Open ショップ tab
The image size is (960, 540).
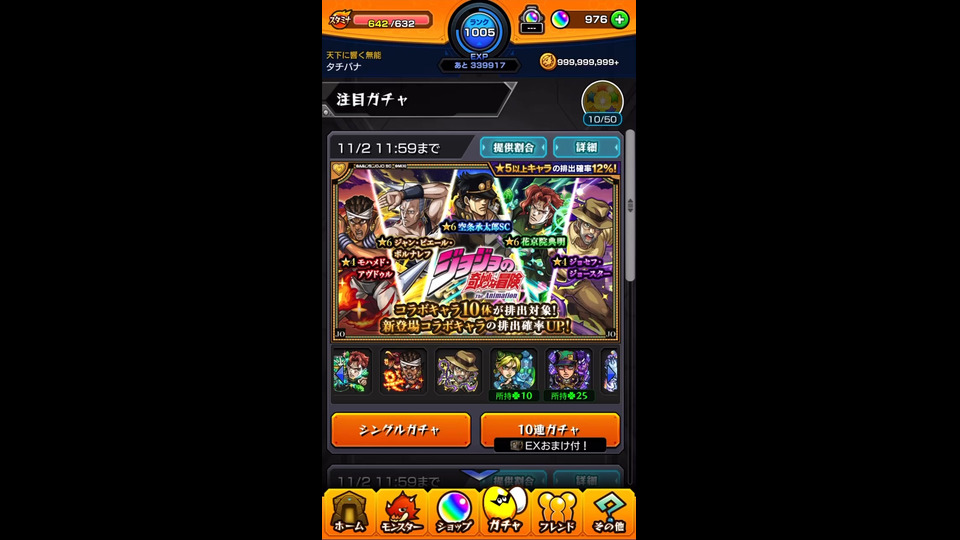click(453, 513)
